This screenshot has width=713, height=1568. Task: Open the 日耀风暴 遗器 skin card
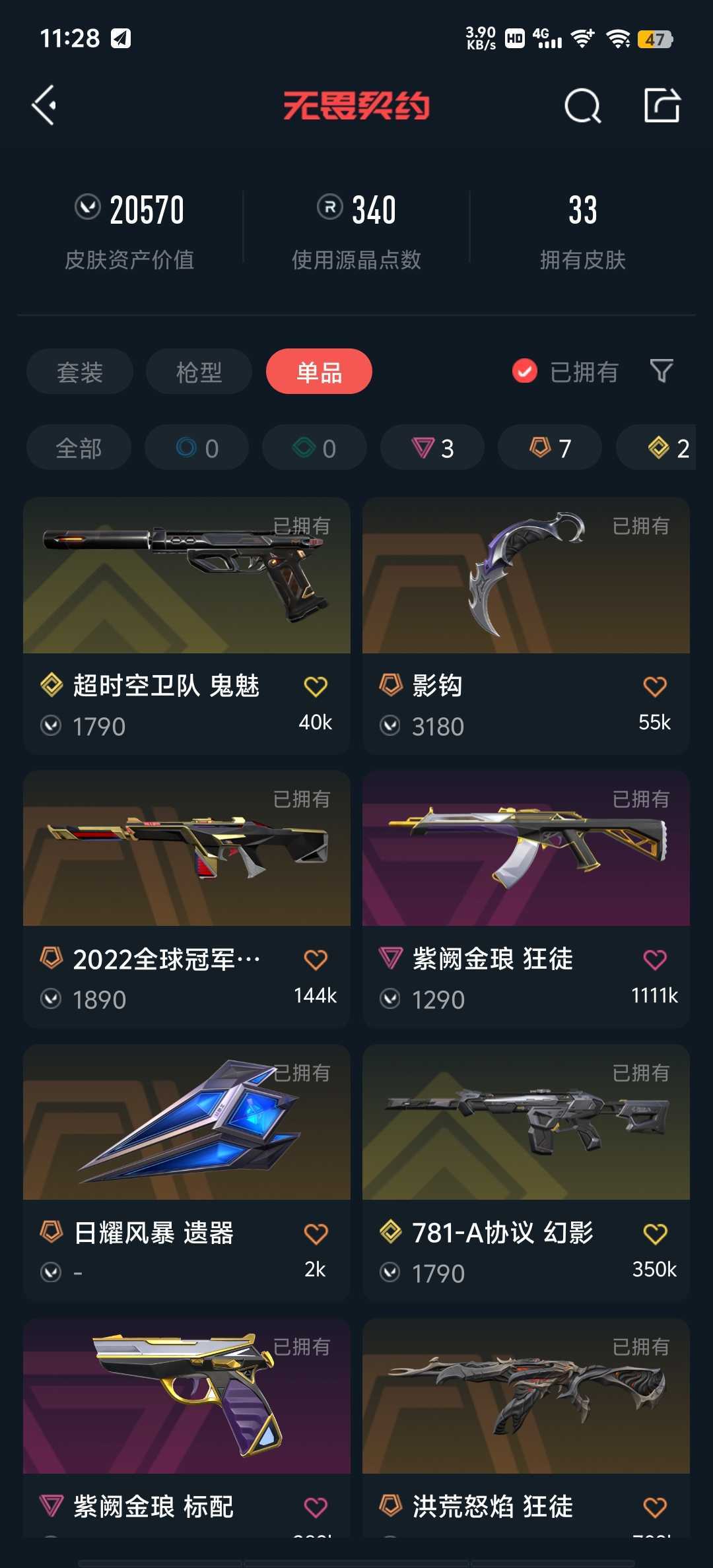pyautogui.click(x=187, y=1173)
